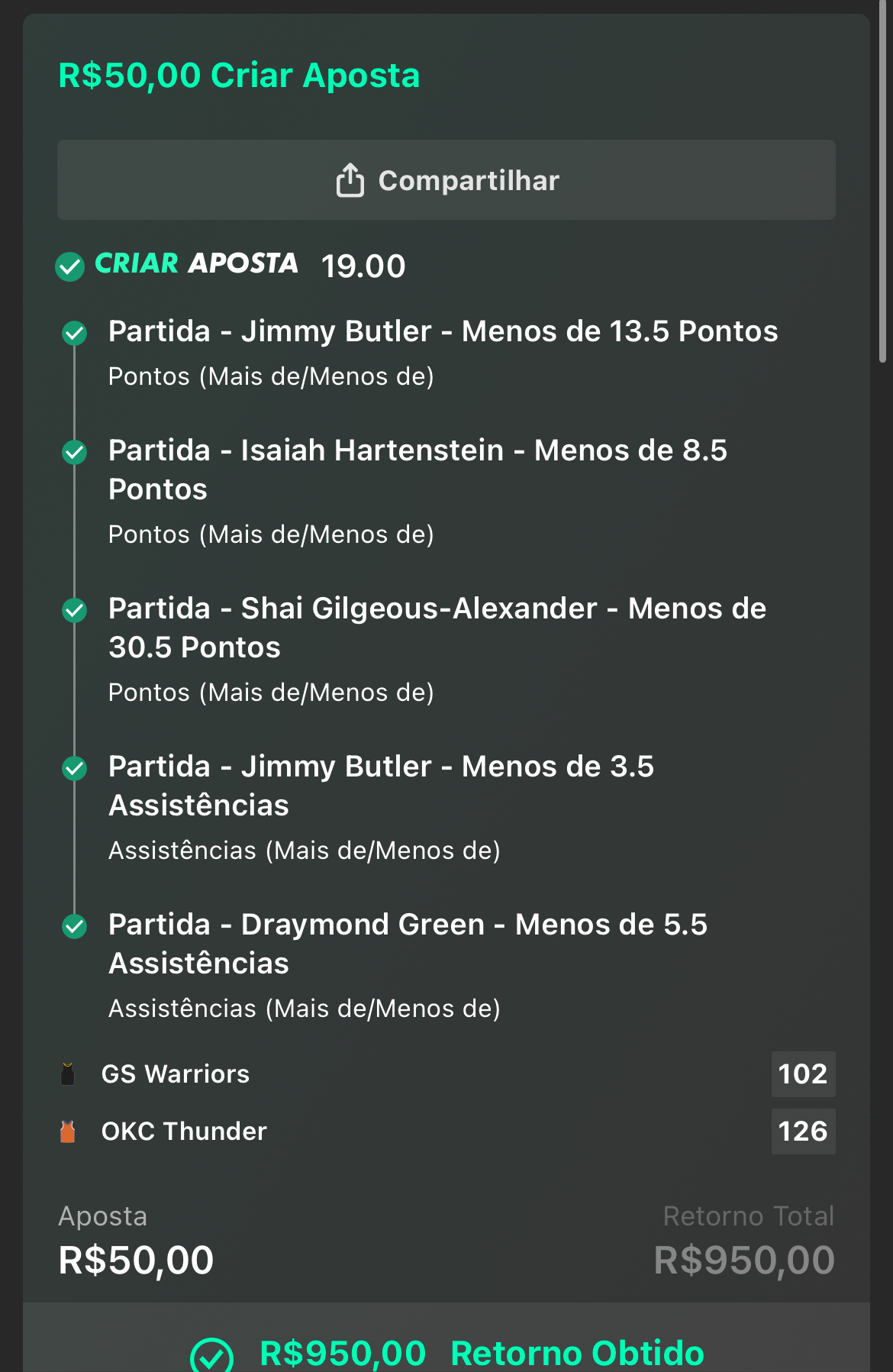Open the GS Warriors 102 score box
Image resolution: width=893 pixels, height=1372 pixels.
tap(802, 1073)
